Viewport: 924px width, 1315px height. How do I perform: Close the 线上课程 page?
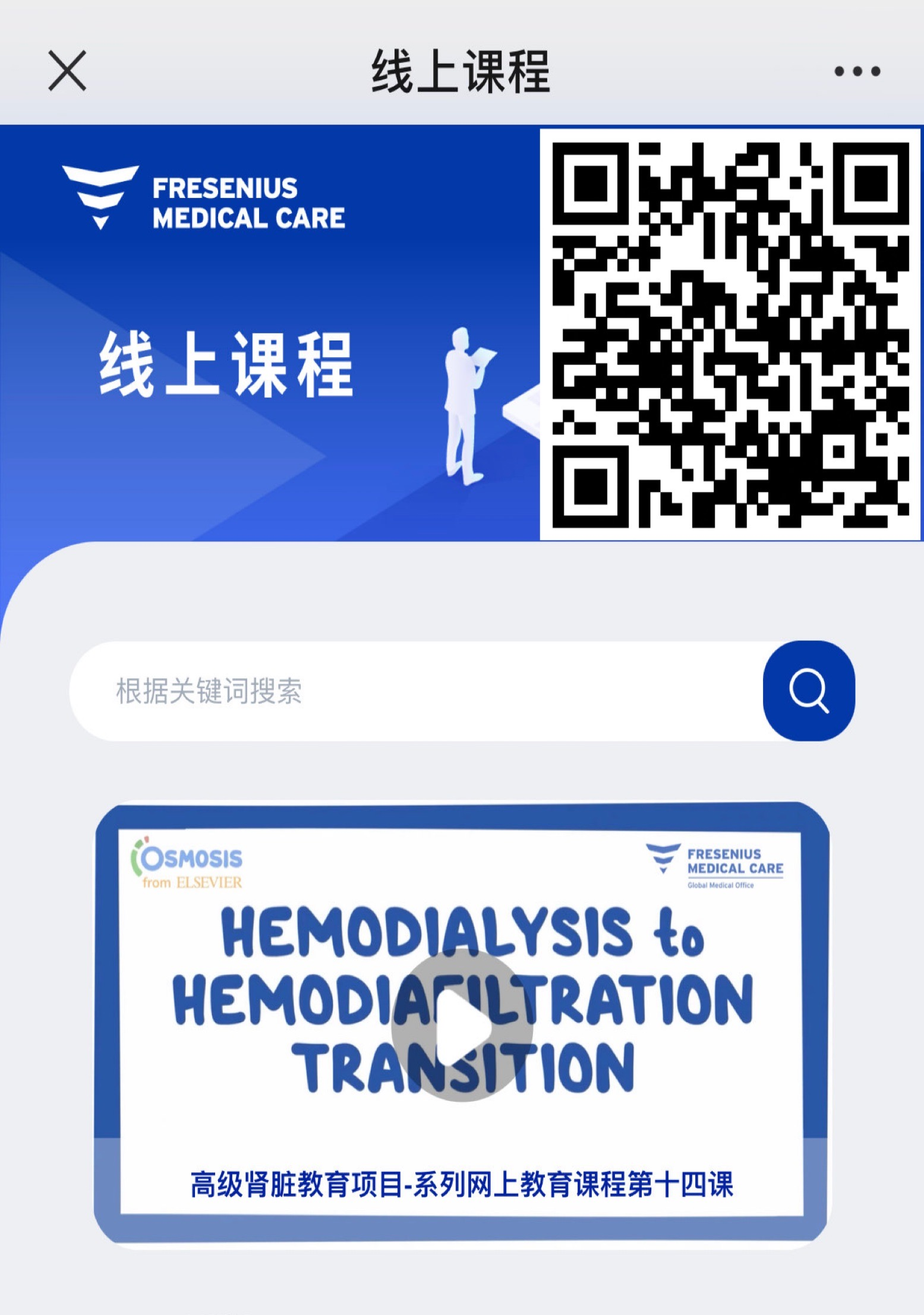point(67,71)
